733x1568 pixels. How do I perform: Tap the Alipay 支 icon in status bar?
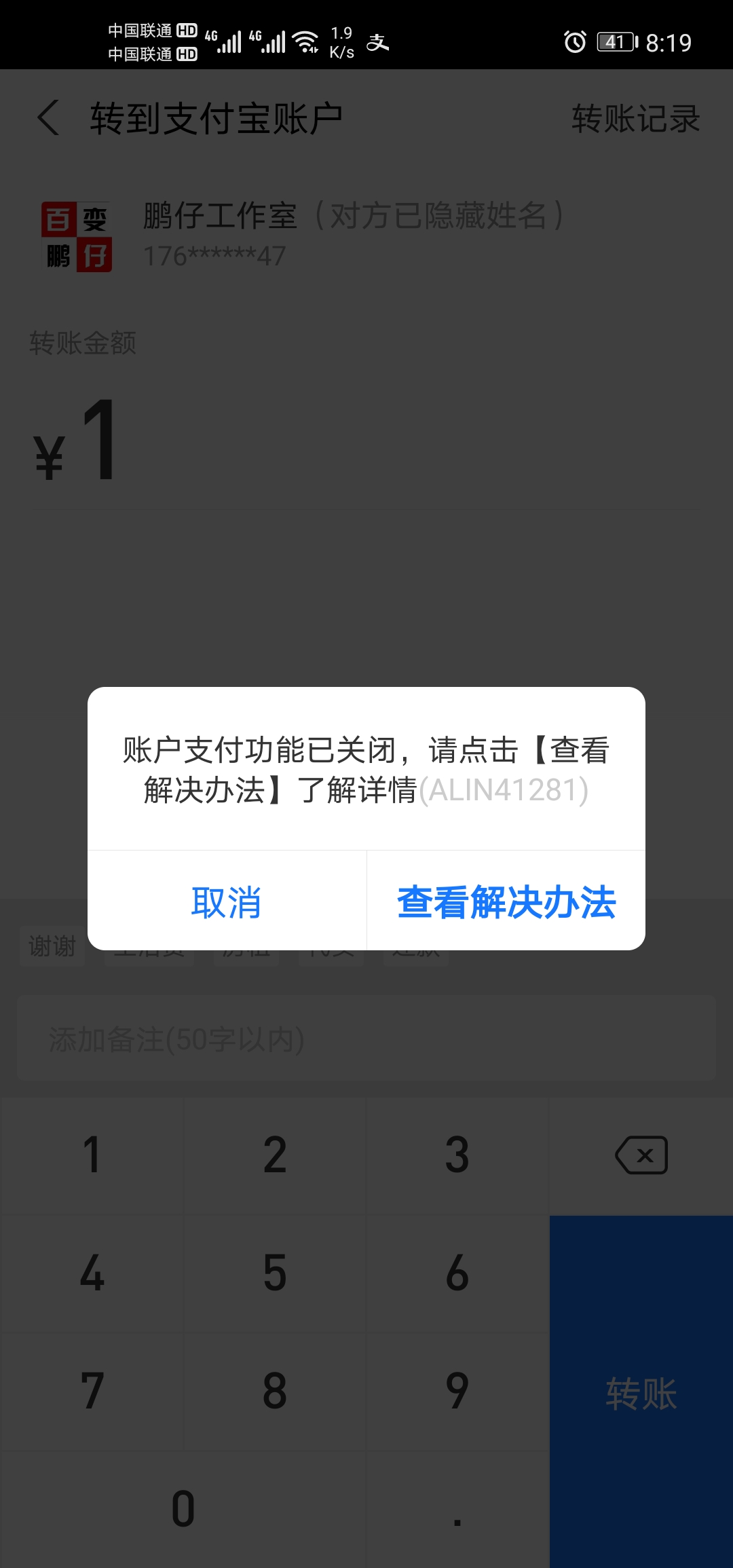click(x=378, y=43)
